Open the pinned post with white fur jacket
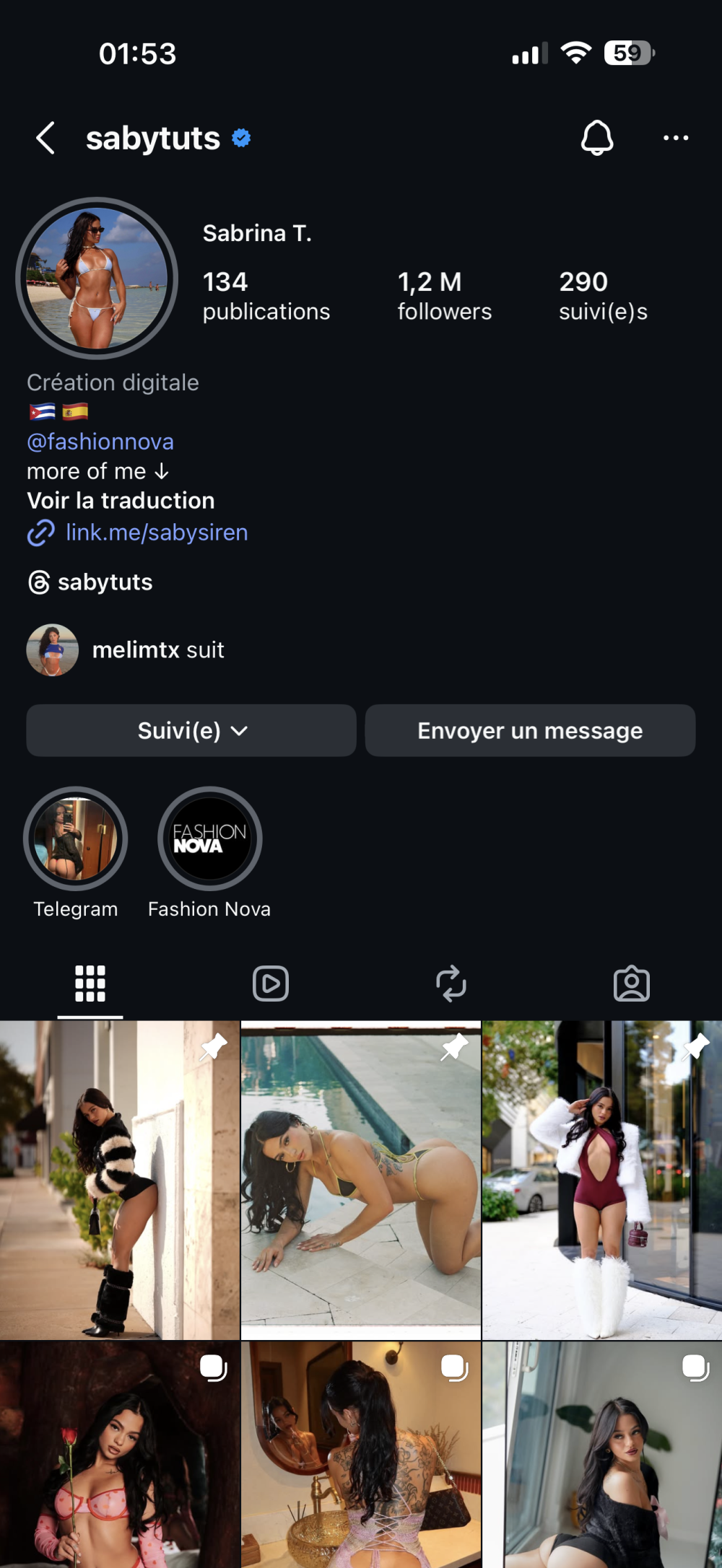 pyautogui.click(x=601, y=1180)
